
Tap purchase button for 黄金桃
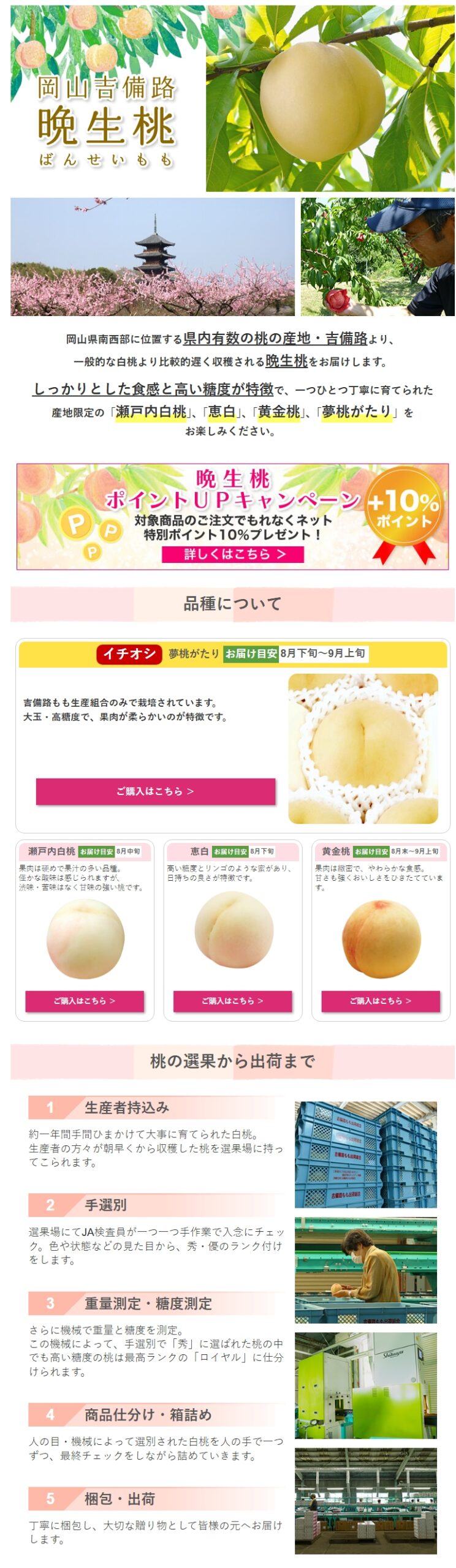coord(380,1000)
